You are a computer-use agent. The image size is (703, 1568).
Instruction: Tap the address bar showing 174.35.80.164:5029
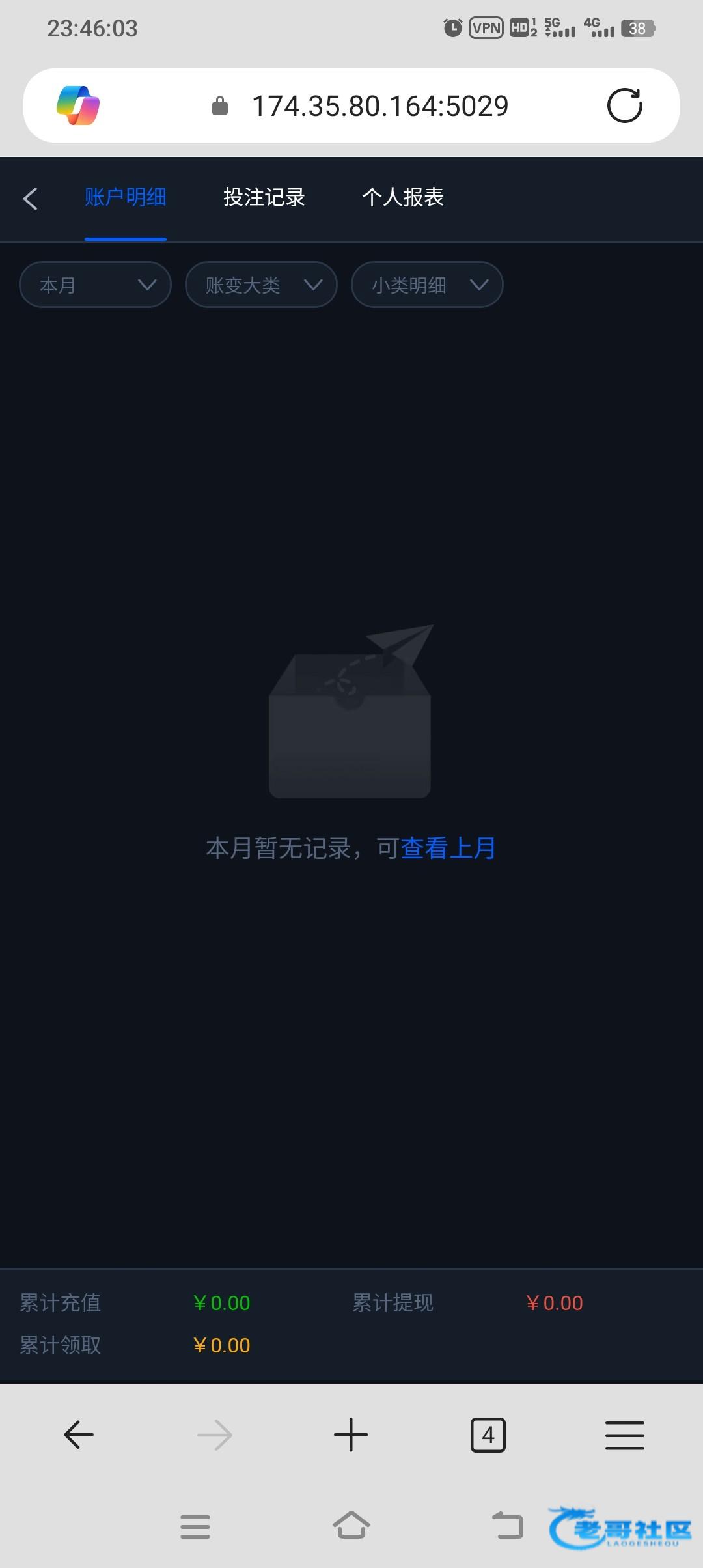[379, 105]
